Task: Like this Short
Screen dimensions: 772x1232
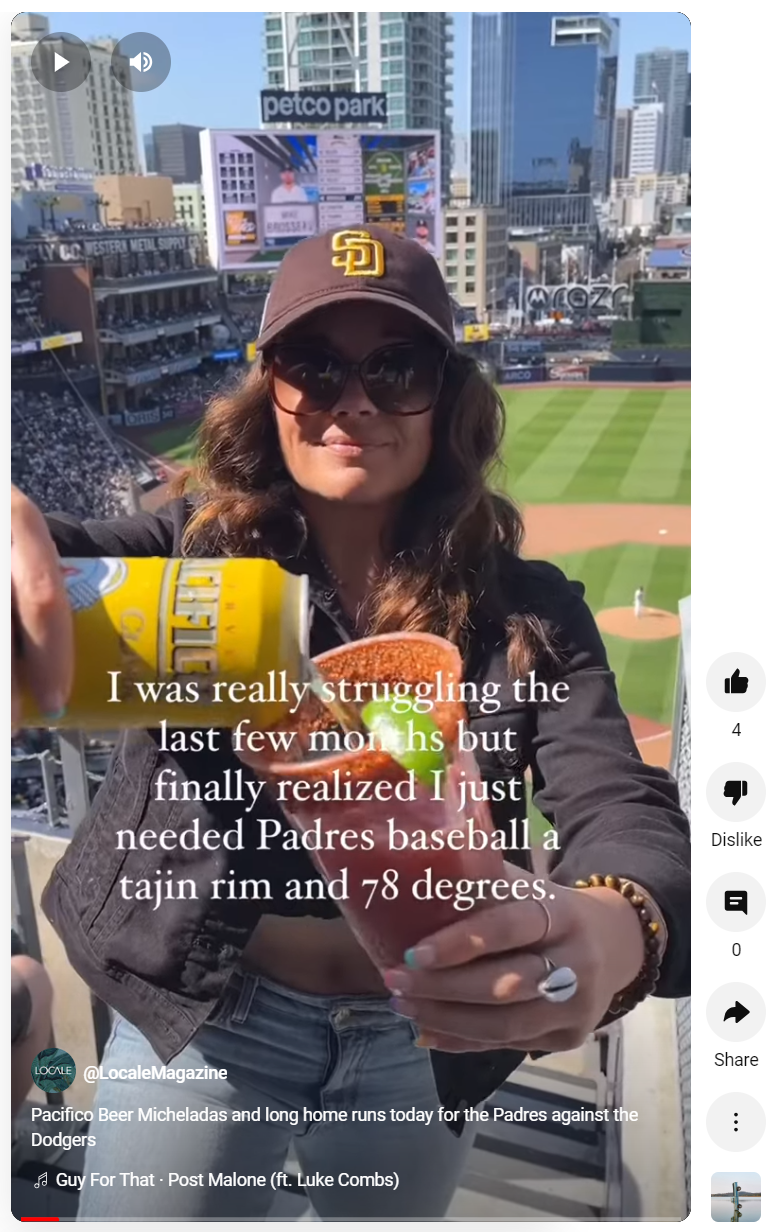Action: coord(736,682)
